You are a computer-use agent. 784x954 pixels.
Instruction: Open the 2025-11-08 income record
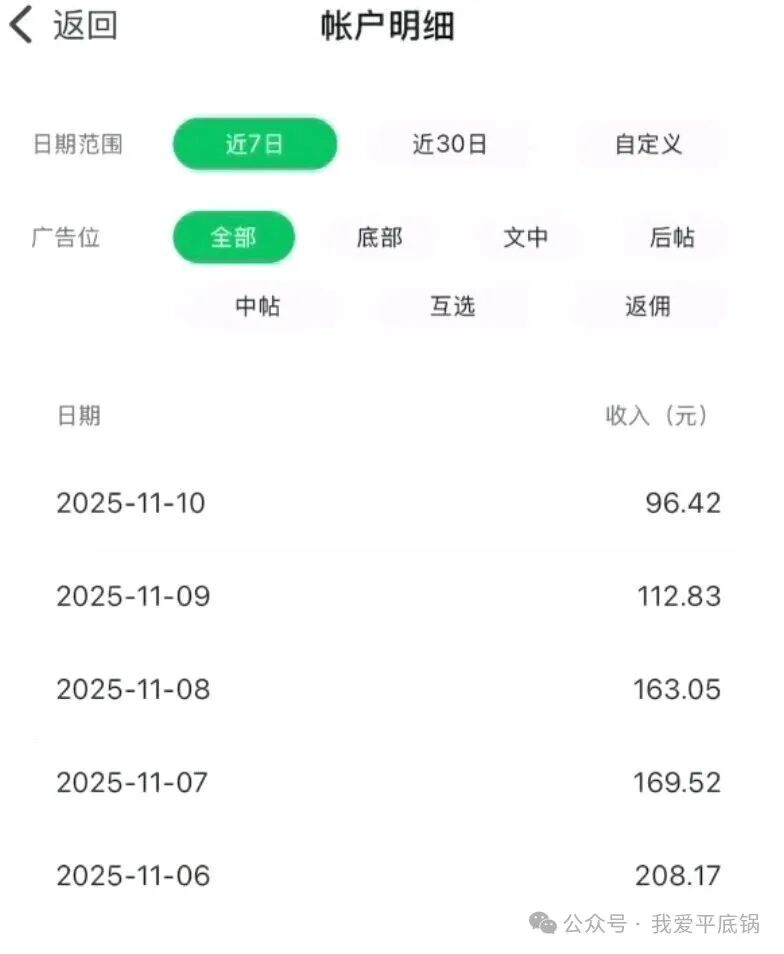pyautogui.click(x=390, y=689)
